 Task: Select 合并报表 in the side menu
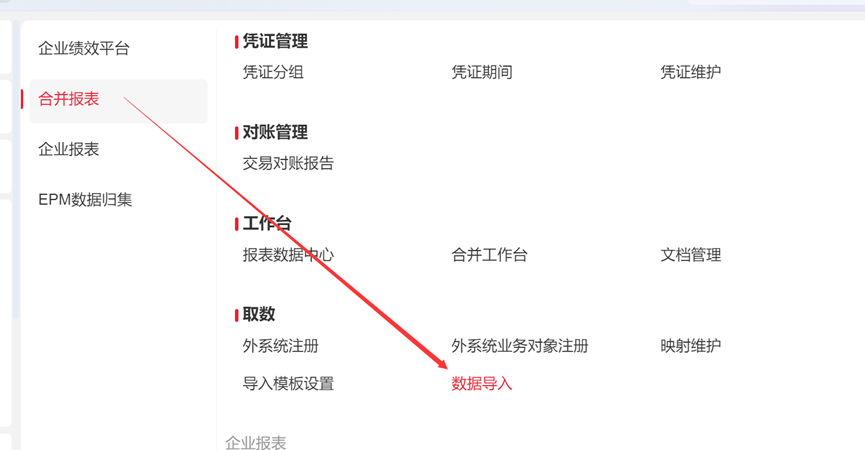tap(69, 99)
